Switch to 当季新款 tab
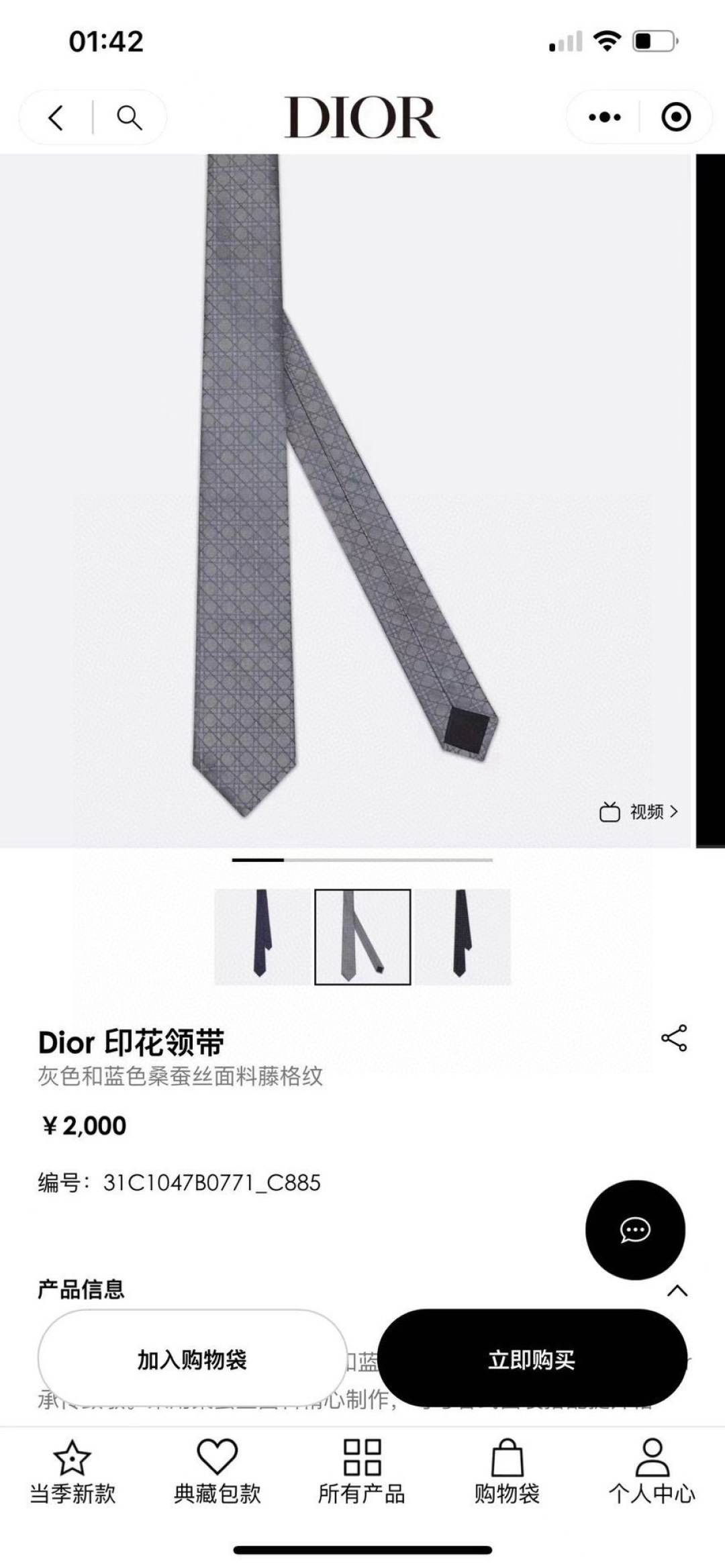Image resolution: width=725 pixels, height=1568 pixels. coord(72,1471)
